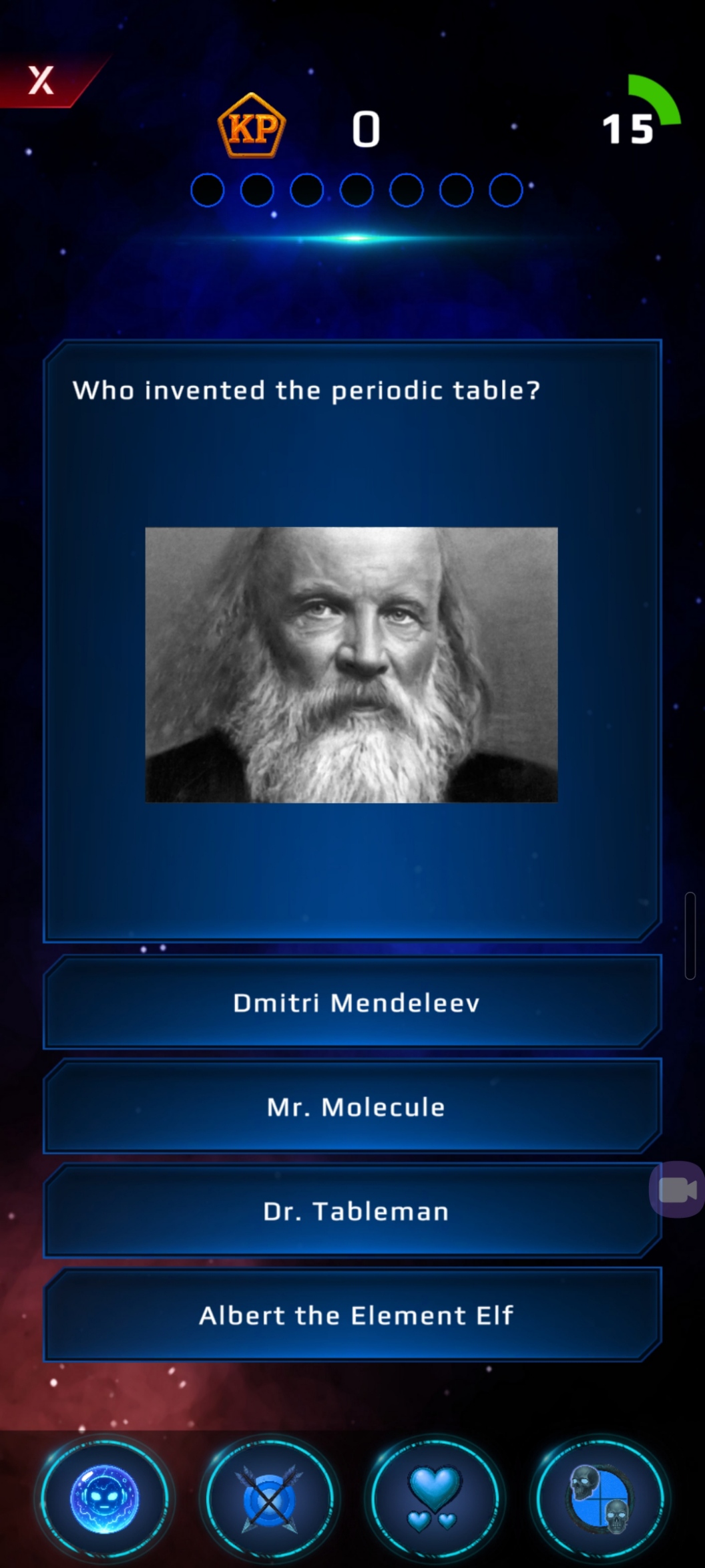
Task: Use the blue hearts extra life power-up
Action: pos(435,1499)
